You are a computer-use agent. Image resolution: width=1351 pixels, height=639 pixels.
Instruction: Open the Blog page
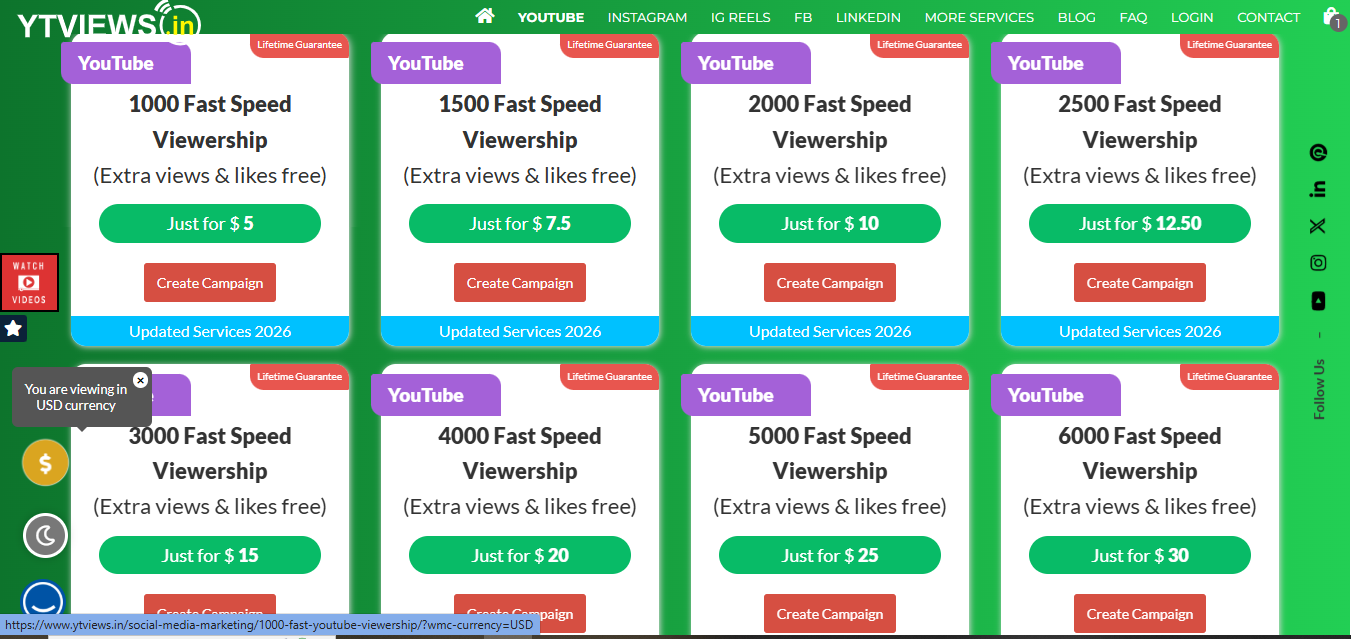tap(1076, 17)
